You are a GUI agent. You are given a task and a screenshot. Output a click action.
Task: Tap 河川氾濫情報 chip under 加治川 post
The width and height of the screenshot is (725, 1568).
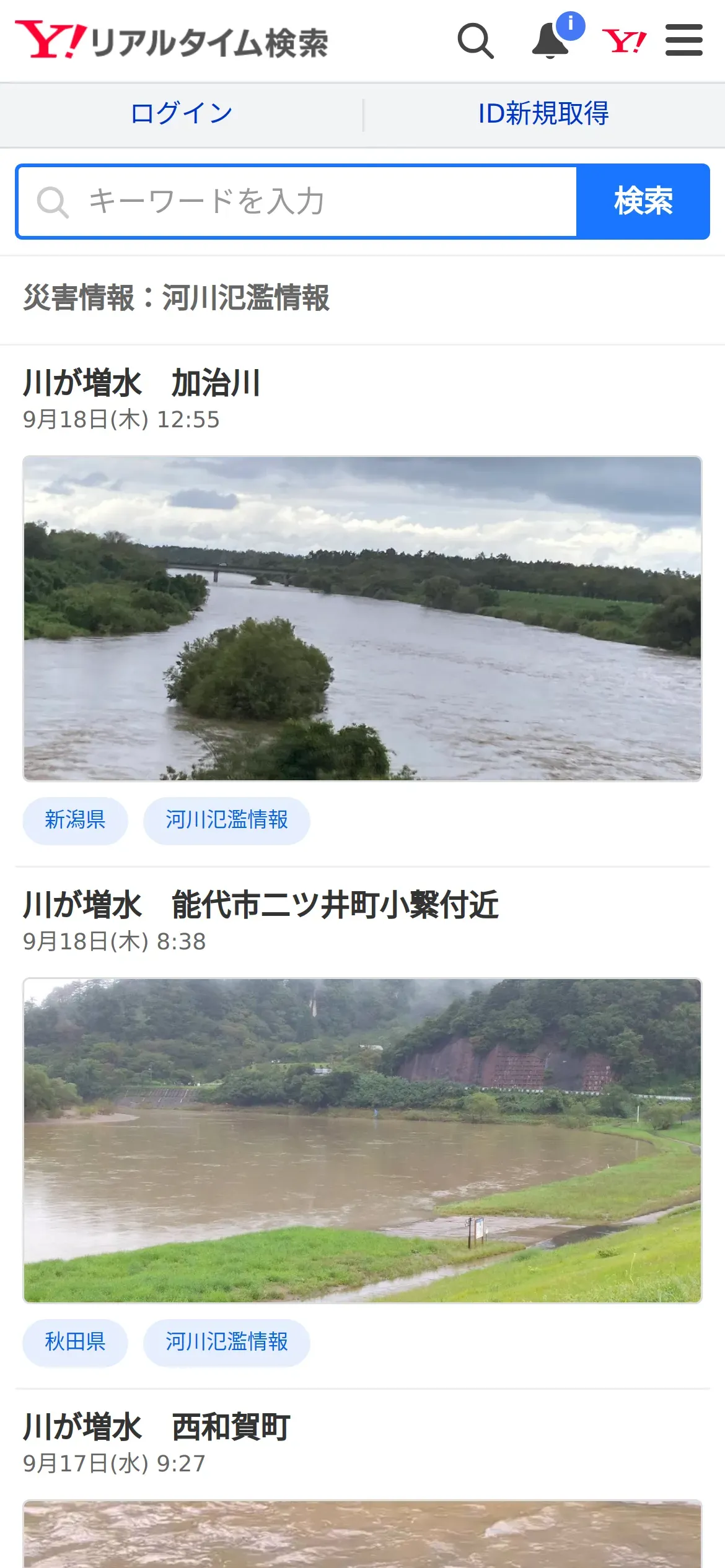[x=226, y=820]
